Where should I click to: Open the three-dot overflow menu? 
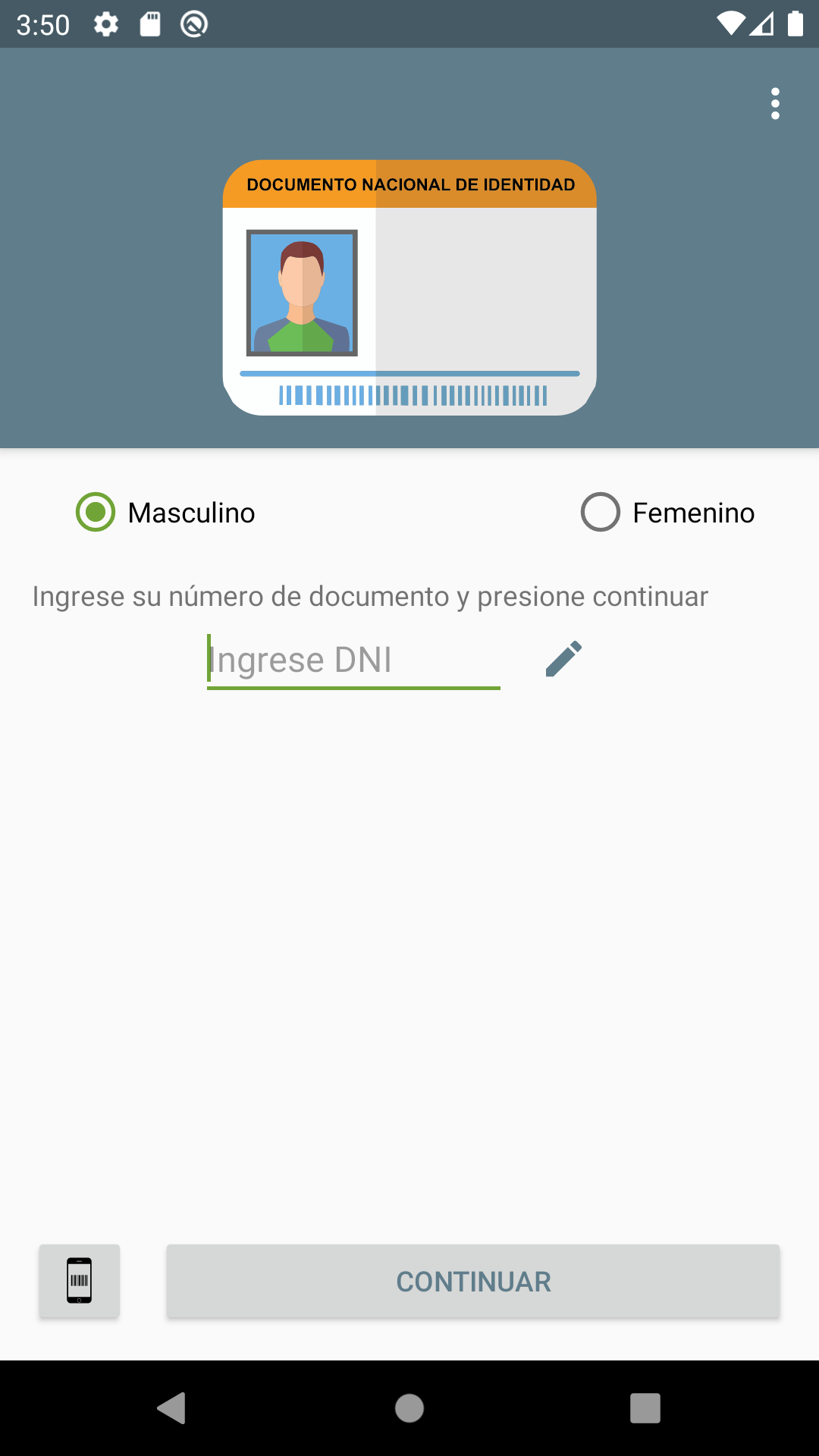tap(775, 104)
